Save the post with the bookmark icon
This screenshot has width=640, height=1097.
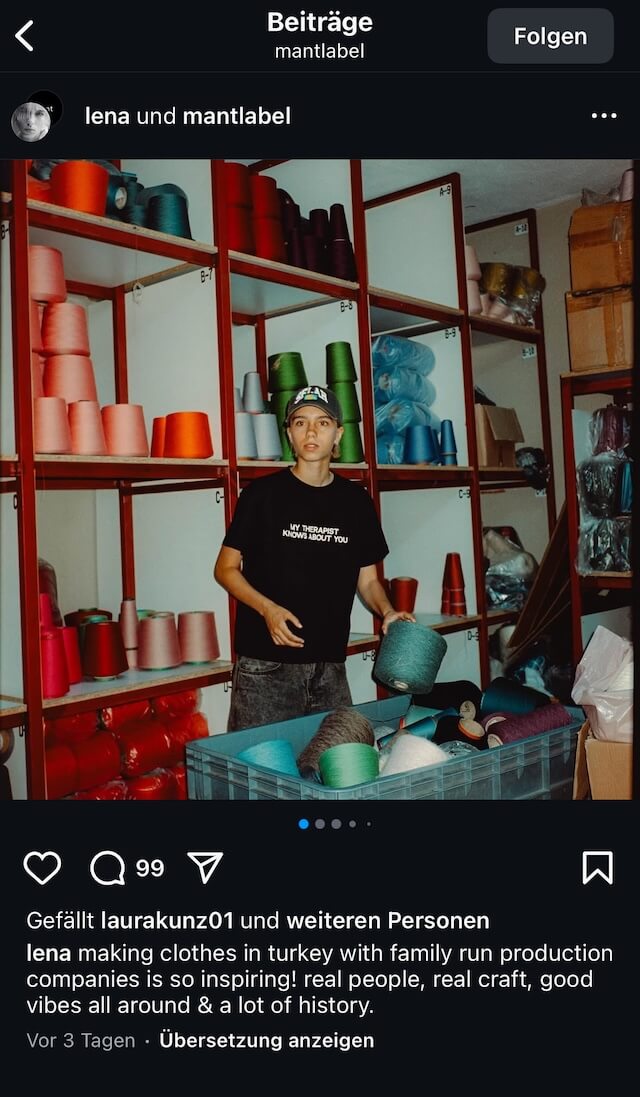(597, 868)
